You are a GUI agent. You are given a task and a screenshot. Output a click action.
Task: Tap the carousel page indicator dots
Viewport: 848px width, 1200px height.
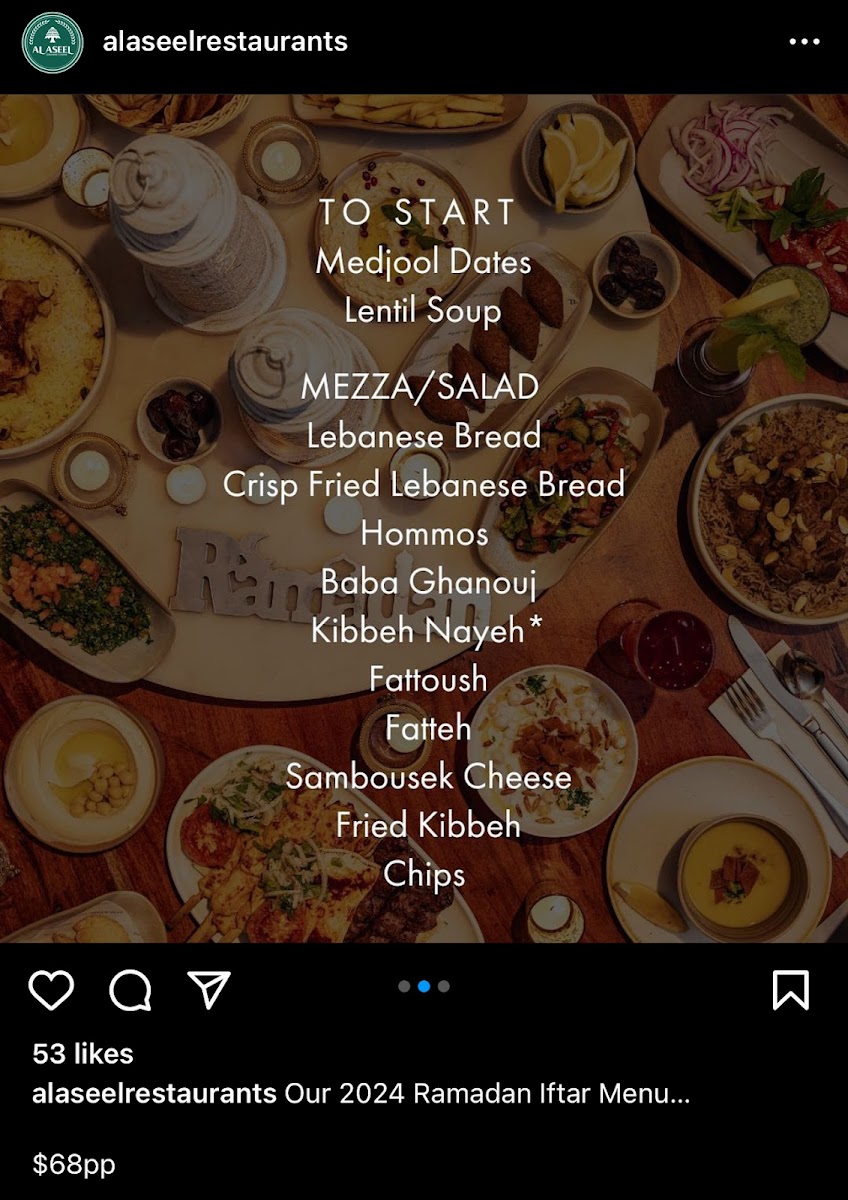[x=424, y=986]
